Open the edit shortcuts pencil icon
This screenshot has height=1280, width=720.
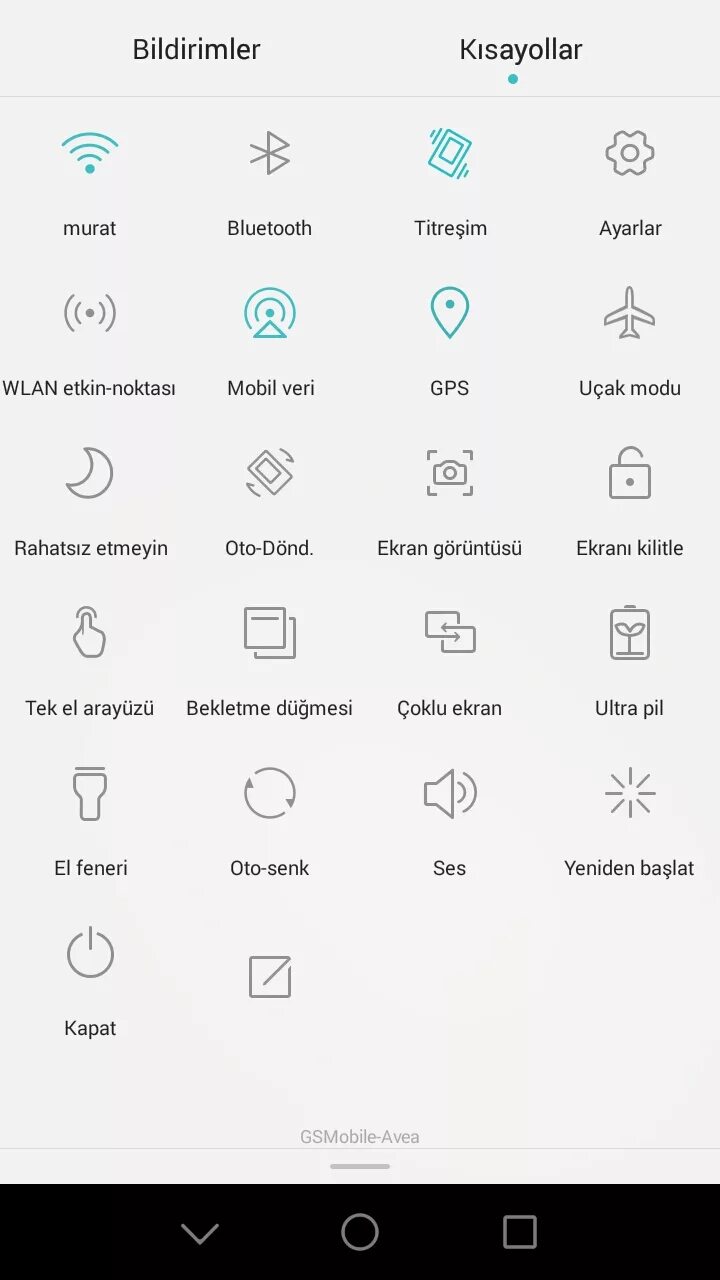270,977
